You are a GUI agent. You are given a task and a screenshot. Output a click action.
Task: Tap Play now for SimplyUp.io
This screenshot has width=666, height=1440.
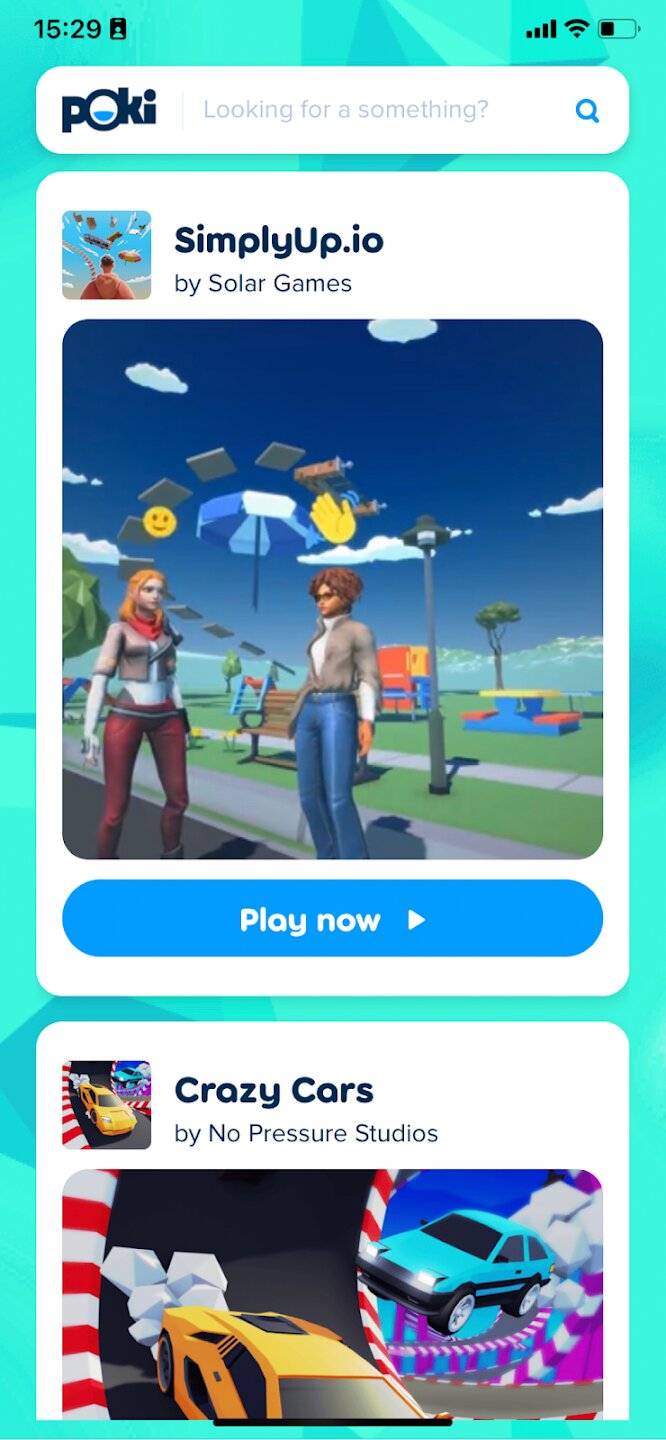(x=332, y=919)
